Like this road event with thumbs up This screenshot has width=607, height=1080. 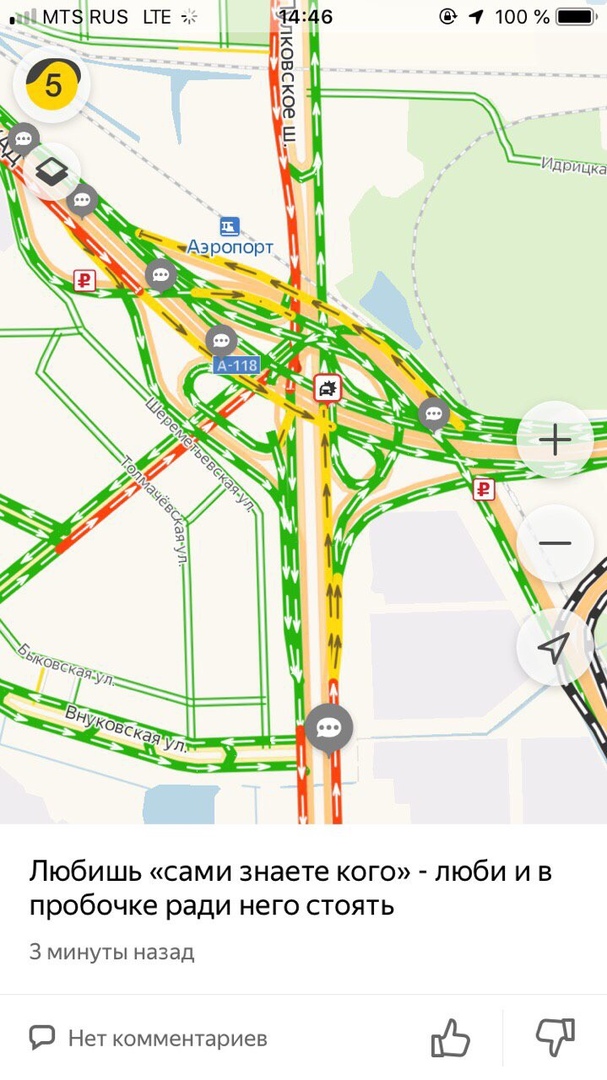tap(451, 1038)
